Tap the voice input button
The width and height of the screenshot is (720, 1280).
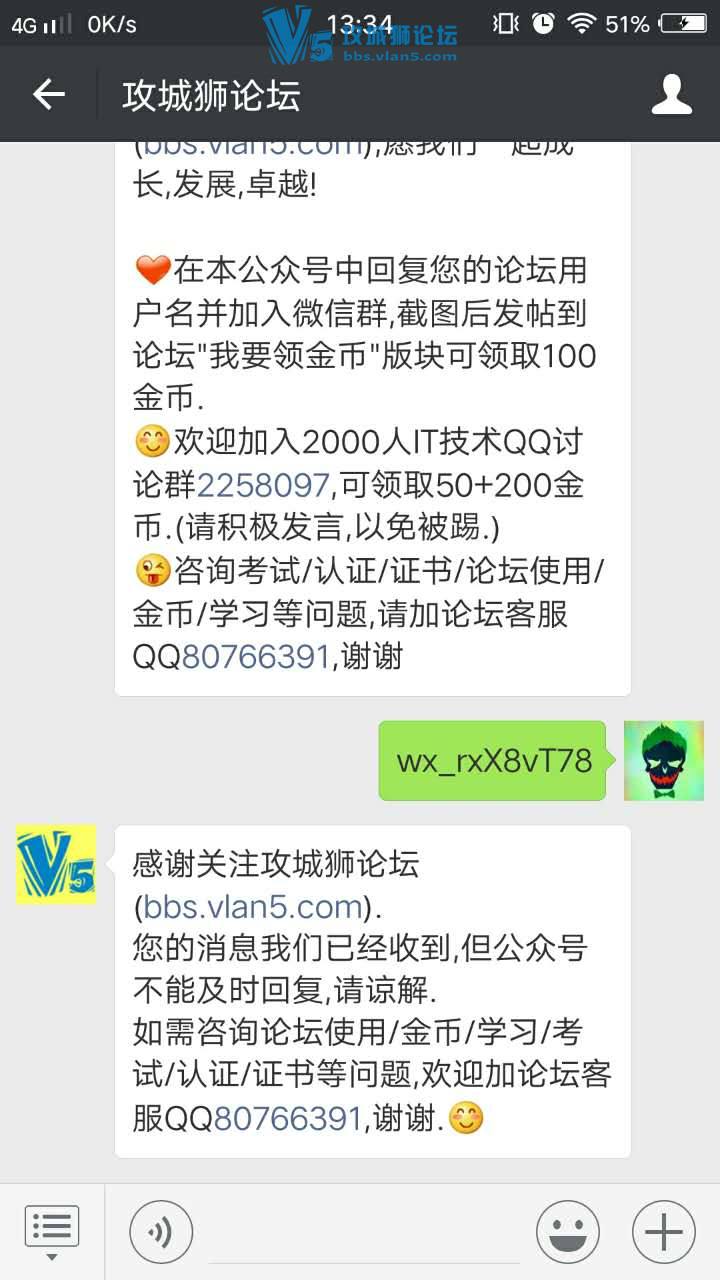[160, 1232]
